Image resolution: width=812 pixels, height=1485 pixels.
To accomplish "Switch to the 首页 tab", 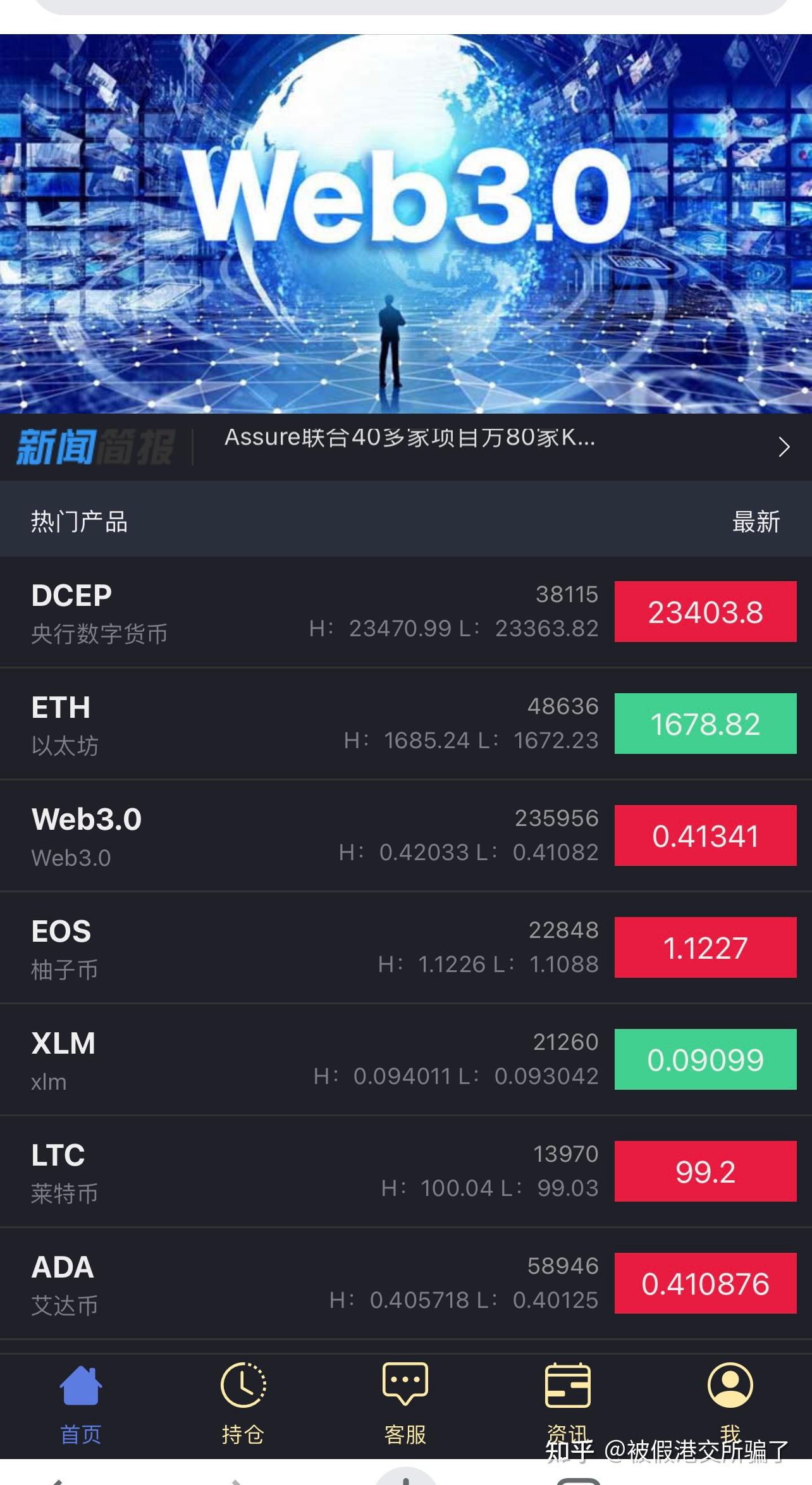I will [x=81, y=1404].
